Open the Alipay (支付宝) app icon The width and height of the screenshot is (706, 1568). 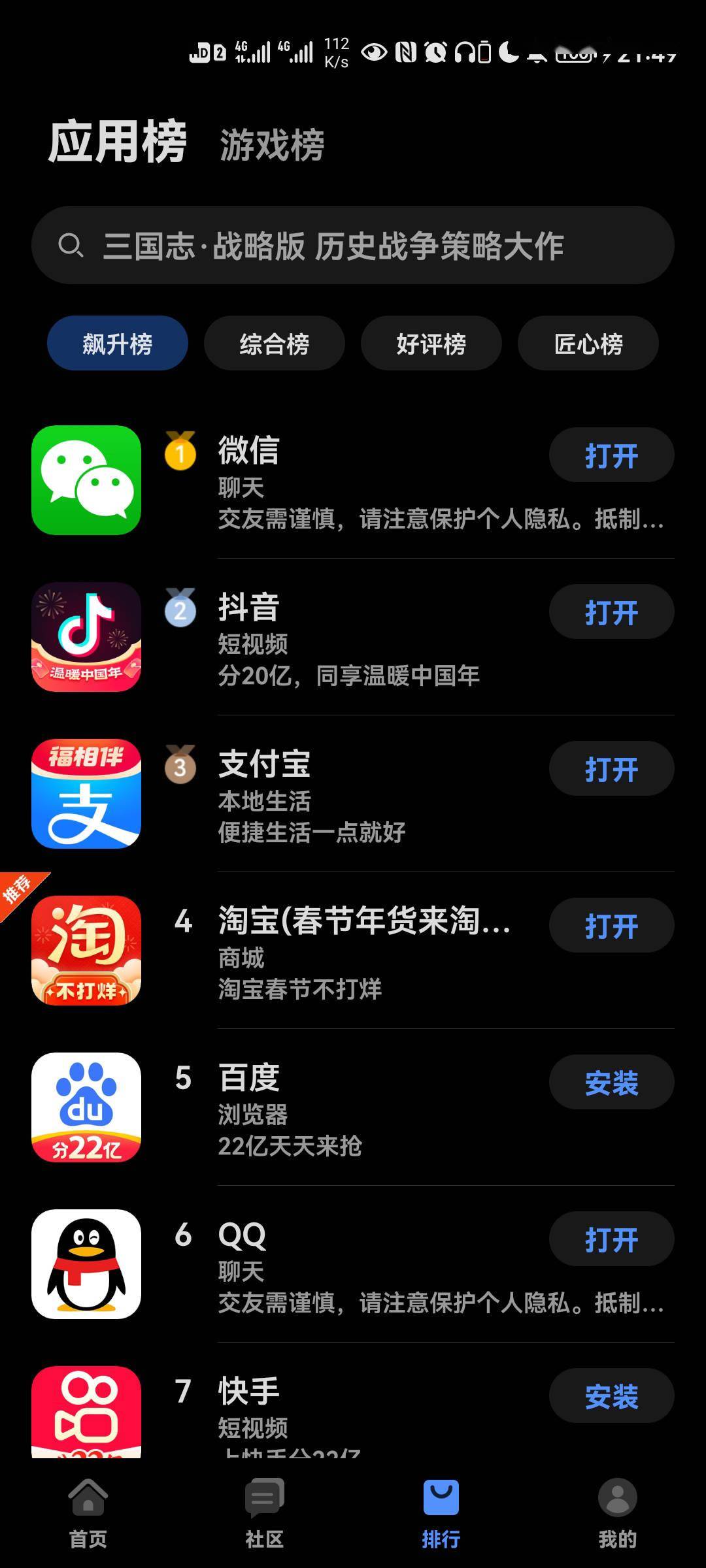tap(87, 794)
